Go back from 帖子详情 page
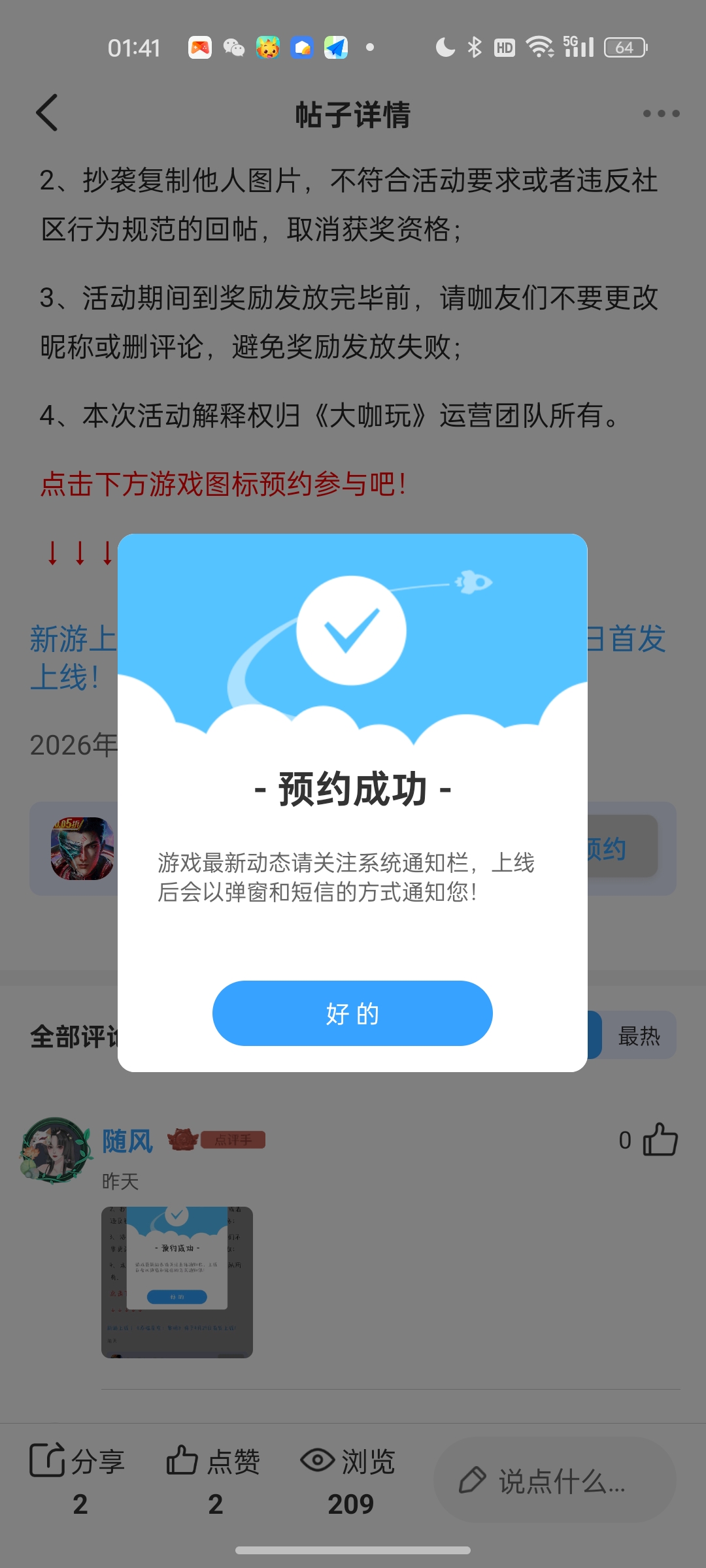Viewport: 706px width, 1568px height. (47, 113)
